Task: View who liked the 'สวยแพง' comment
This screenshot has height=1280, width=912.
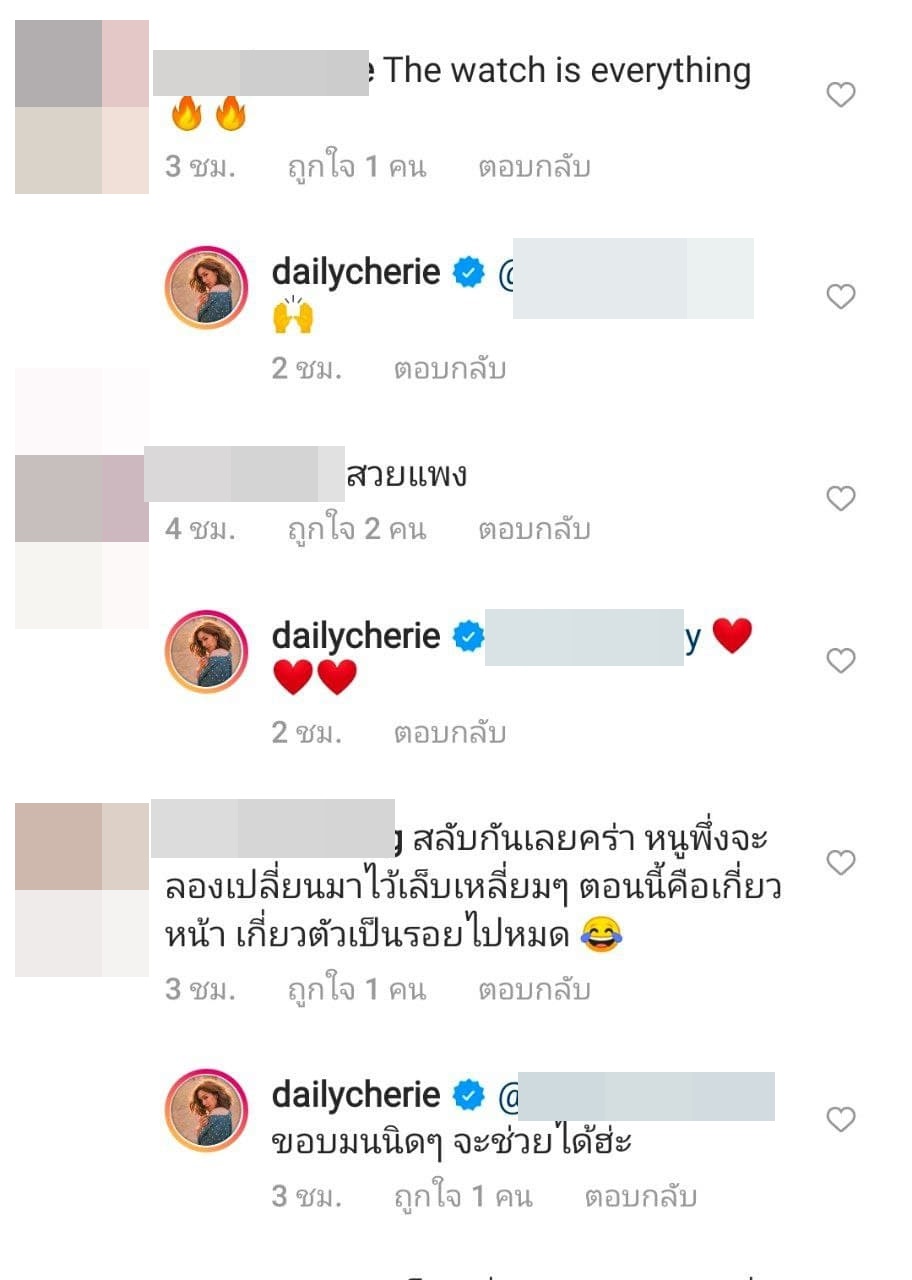Action: click(x=356, y=529)
